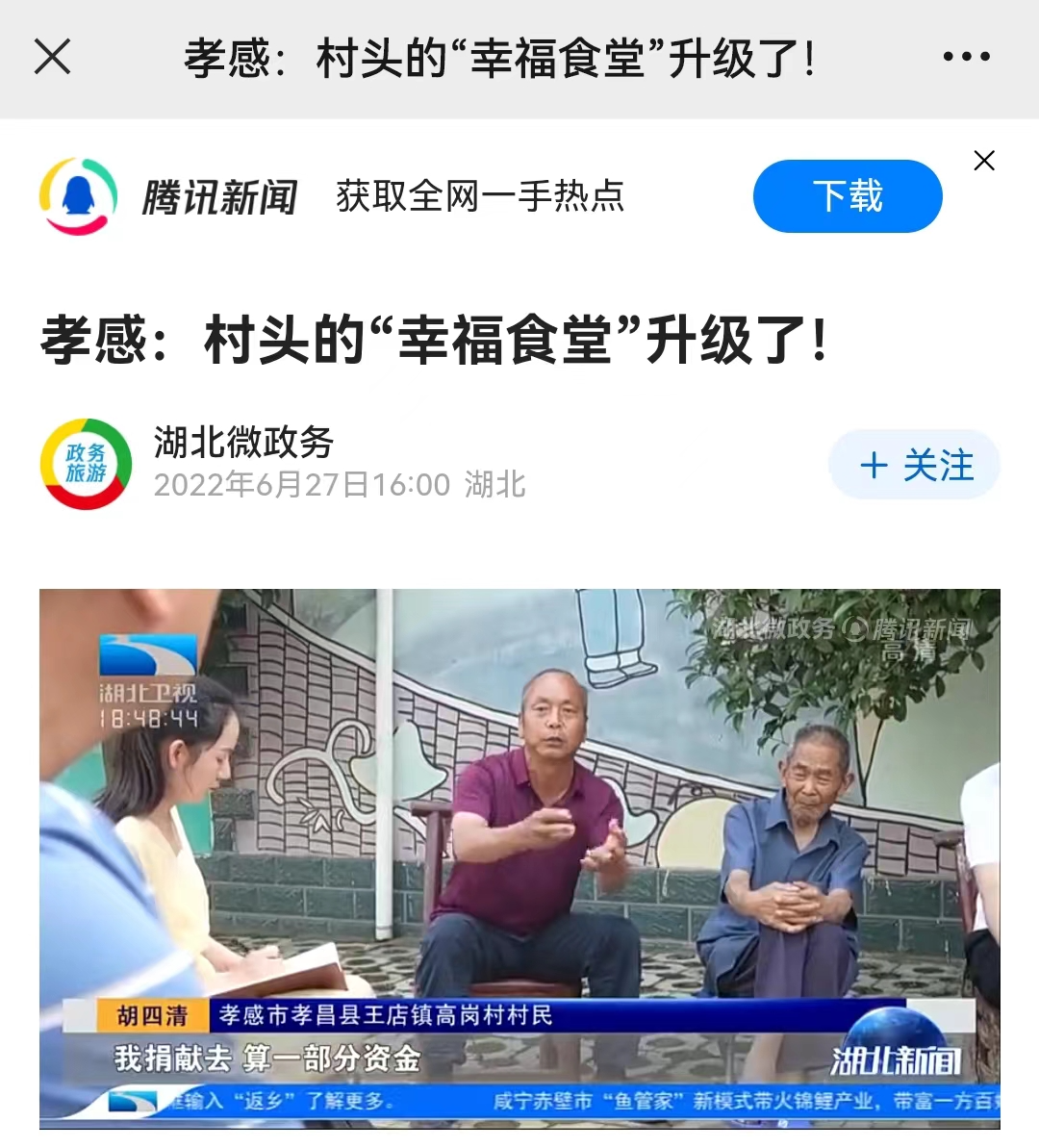
Task: Open the three-dot overflow menu
Action: pyautogui.click(x=966, y=57)
